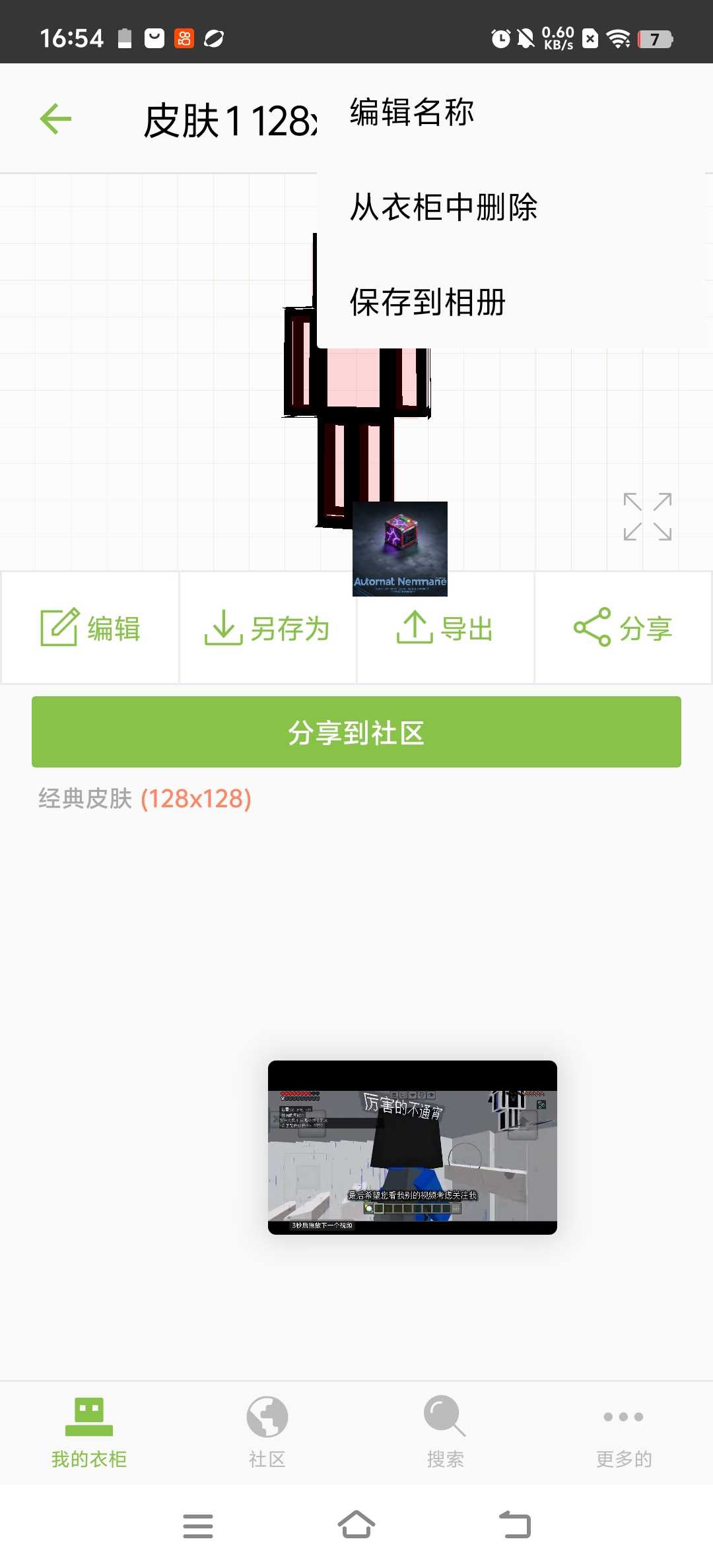Switch to the 社区 tab

(x=267, y=1431)
